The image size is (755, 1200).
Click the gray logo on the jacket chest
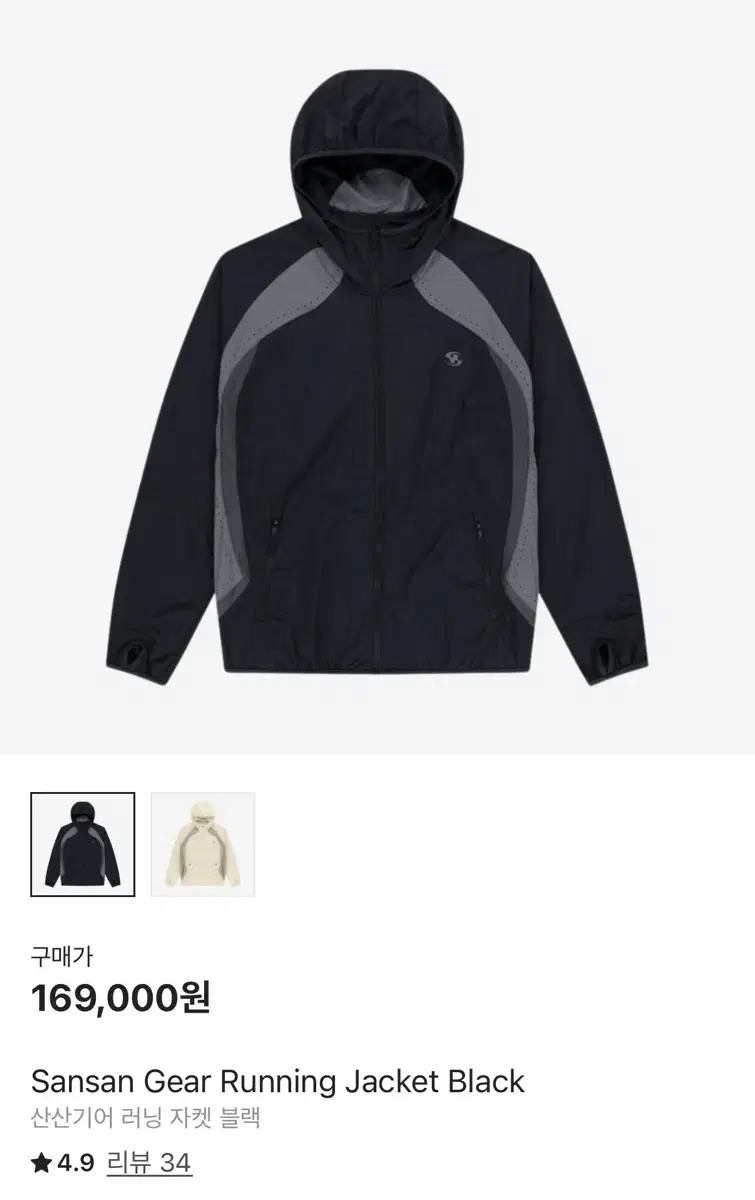click(x=455, y=357)
